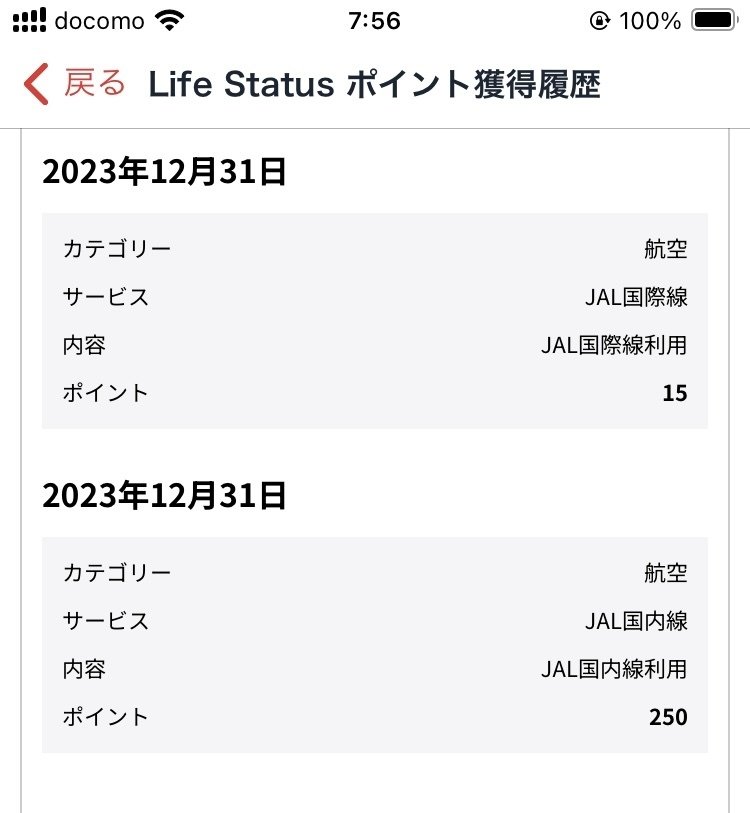
Task: Tap the 100% battery percentage label
Action: [651, 19]
